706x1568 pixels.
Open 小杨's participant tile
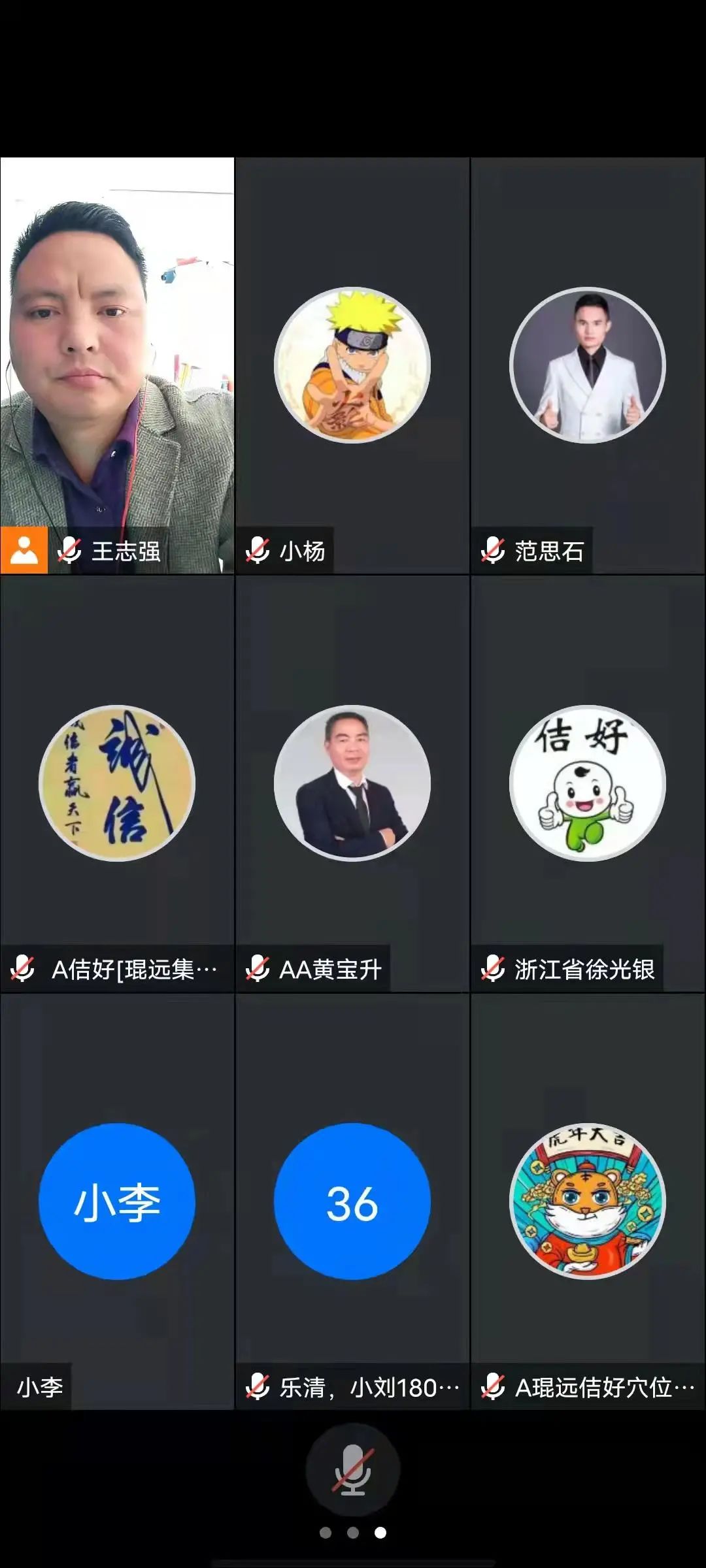(x=352, y=366)
